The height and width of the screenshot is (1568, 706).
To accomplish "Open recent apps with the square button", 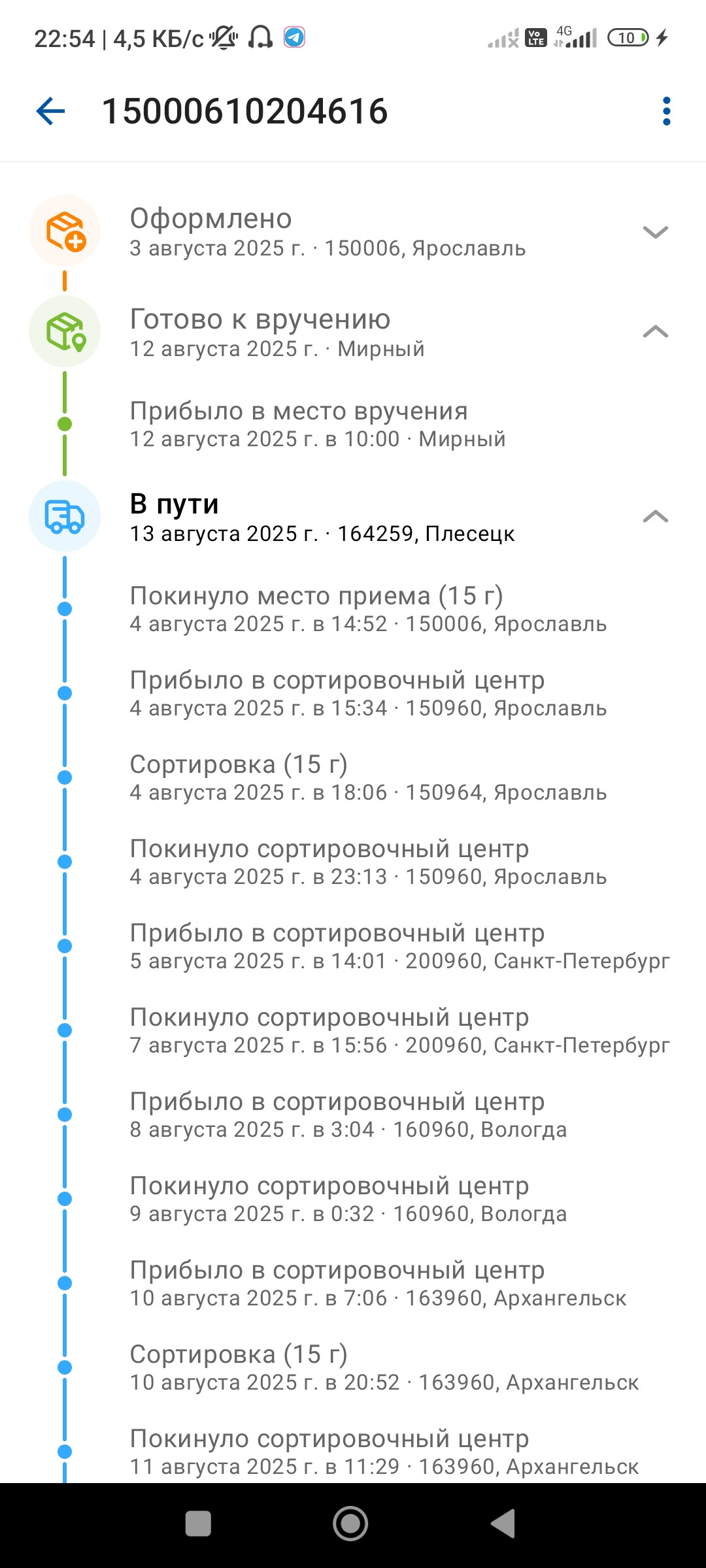I will coord(198,1524).
